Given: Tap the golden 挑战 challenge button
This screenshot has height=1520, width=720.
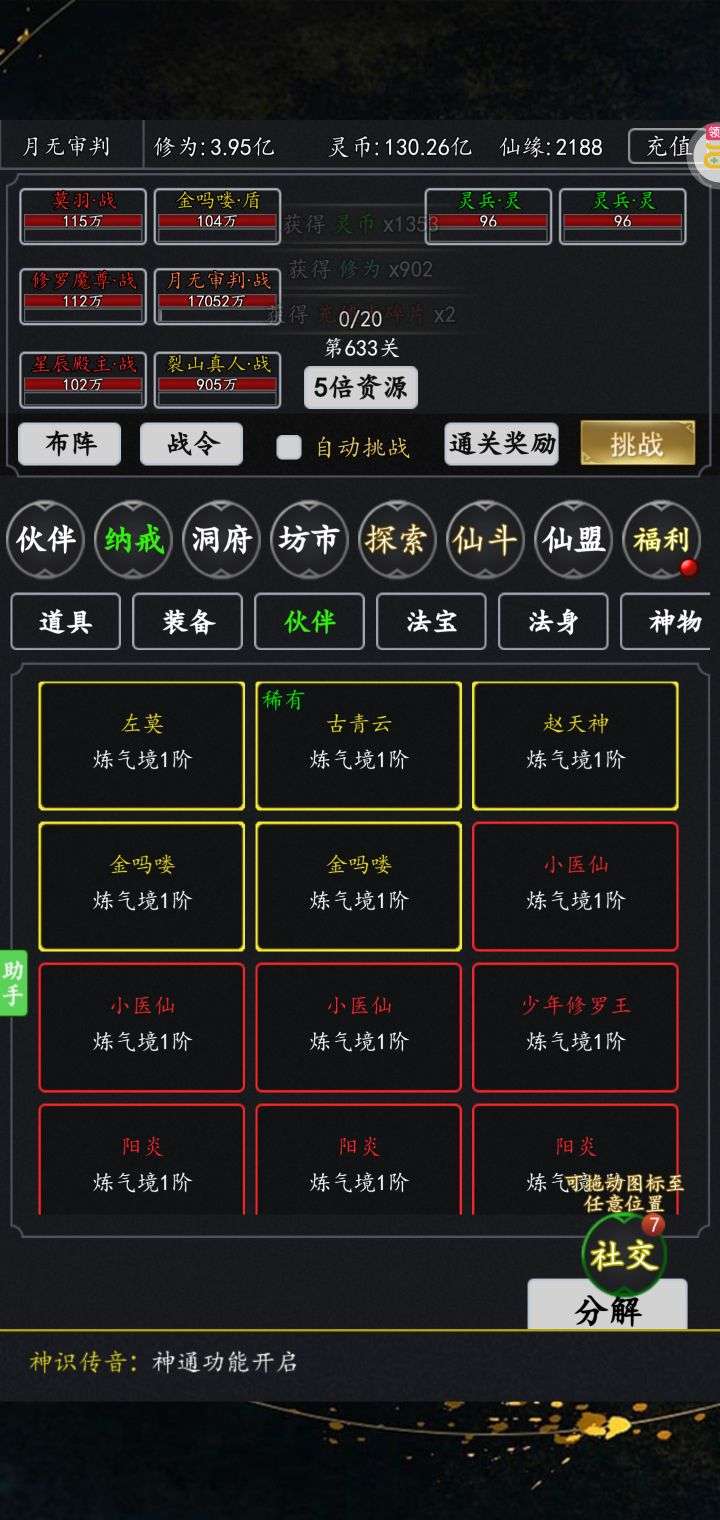Looking at the screenshot, I should 637,443.
